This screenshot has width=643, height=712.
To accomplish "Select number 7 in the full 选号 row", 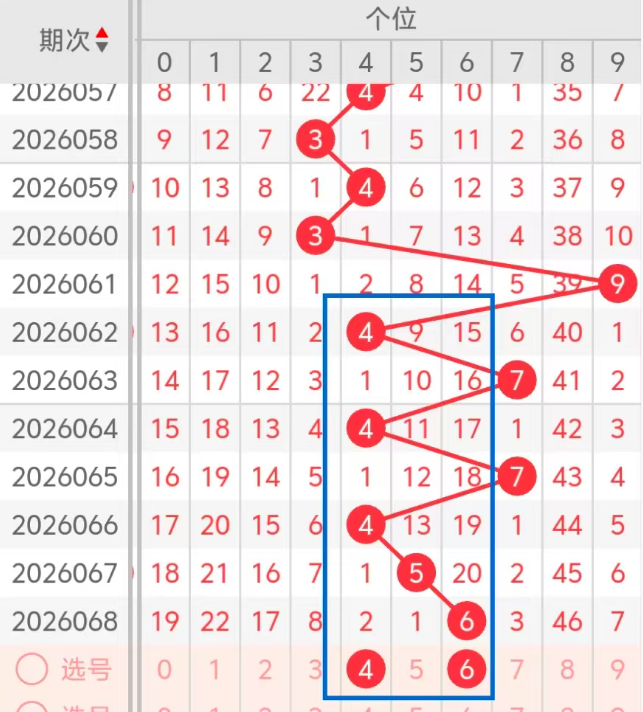I will pyautogui.click(x=516, y=669).
